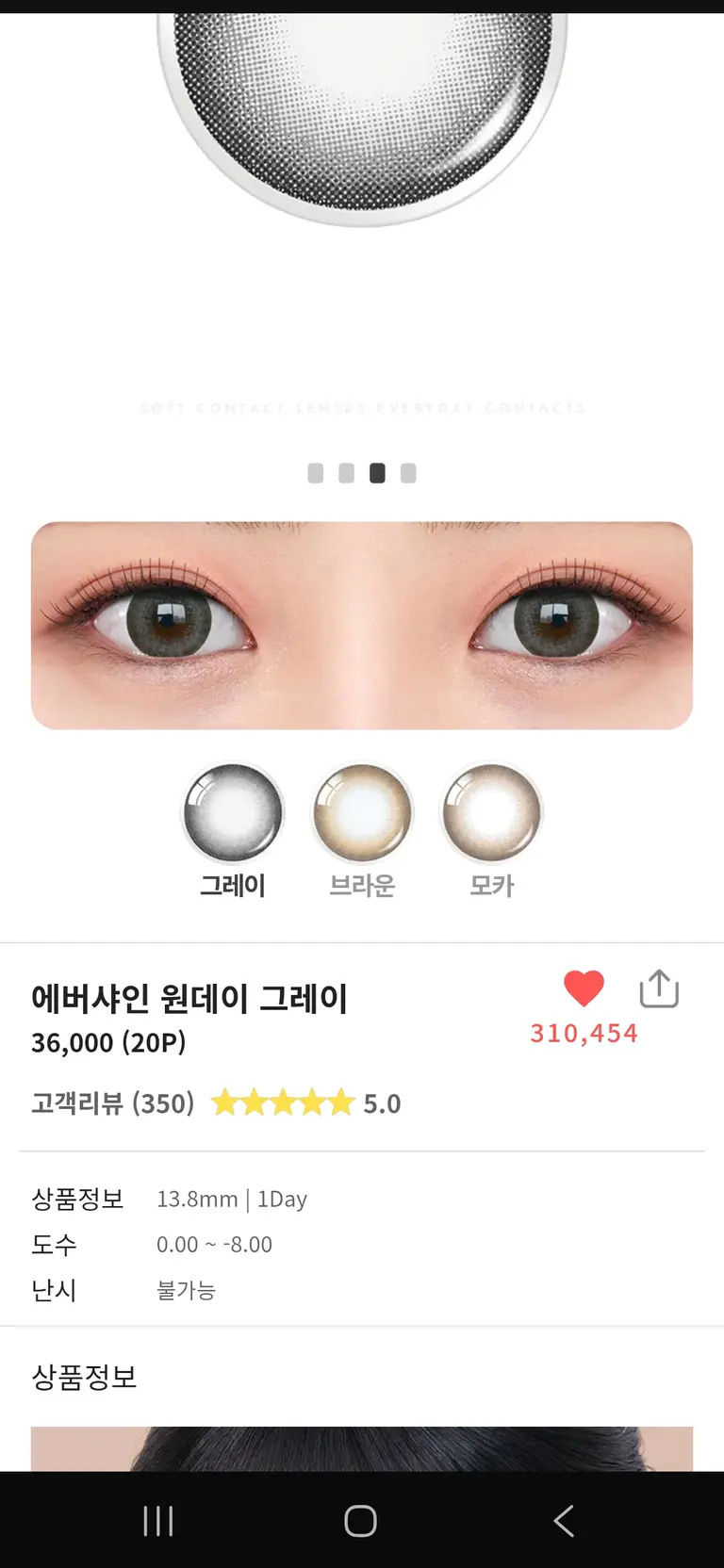Open the 고객리뷰 (350) reviews link
The height and width of the screenshot is (1568, 724).
tap(112, 1102)
